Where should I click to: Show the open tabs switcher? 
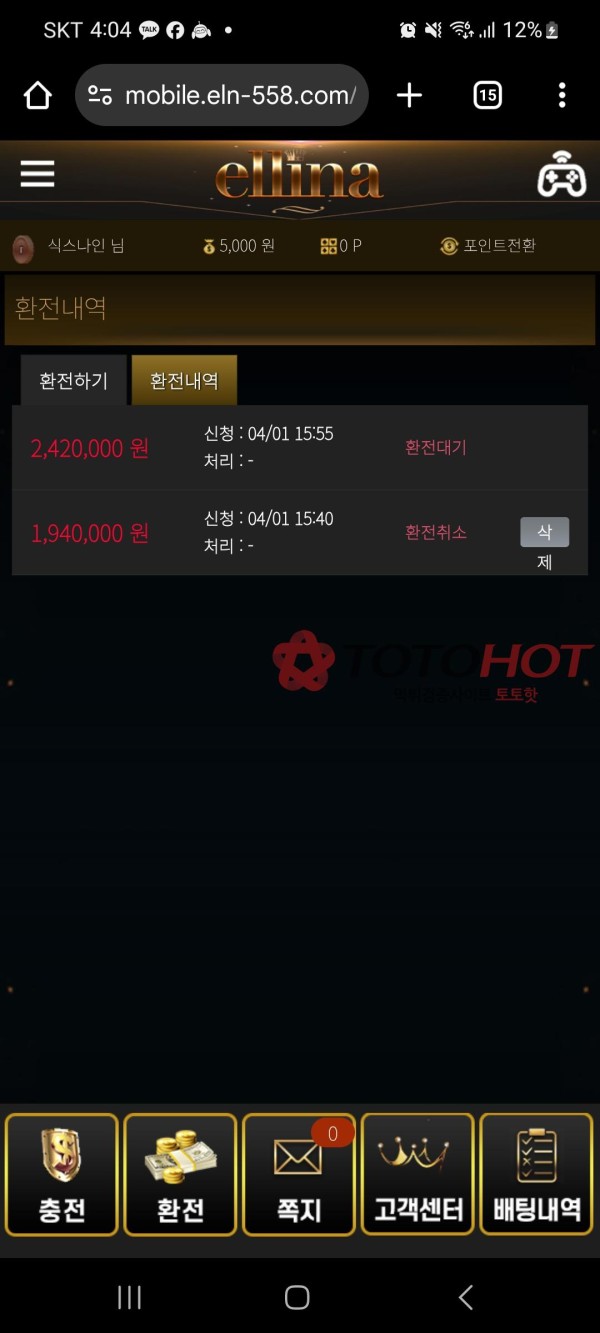pos(487,95)
